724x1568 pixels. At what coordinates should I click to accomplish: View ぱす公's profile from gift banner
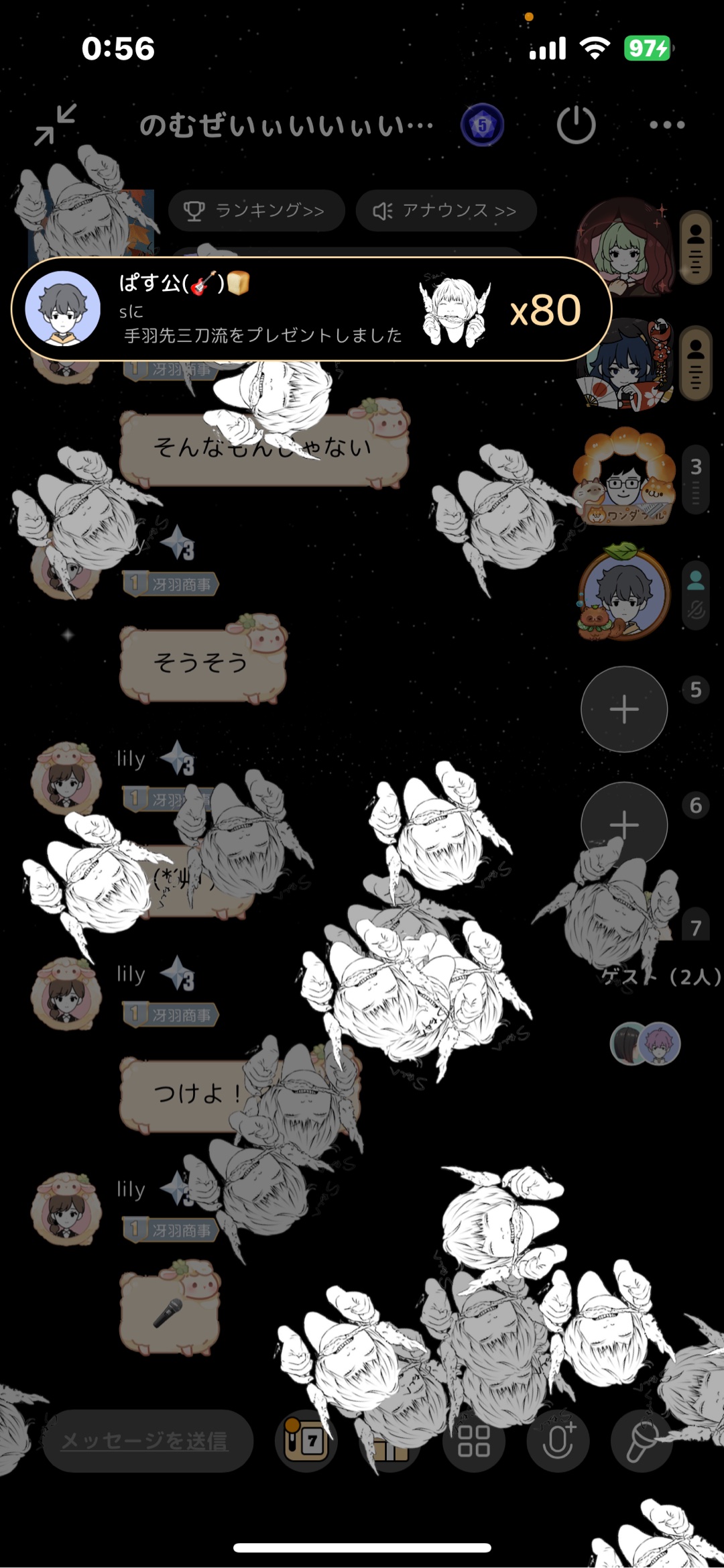tap(63, 309)
